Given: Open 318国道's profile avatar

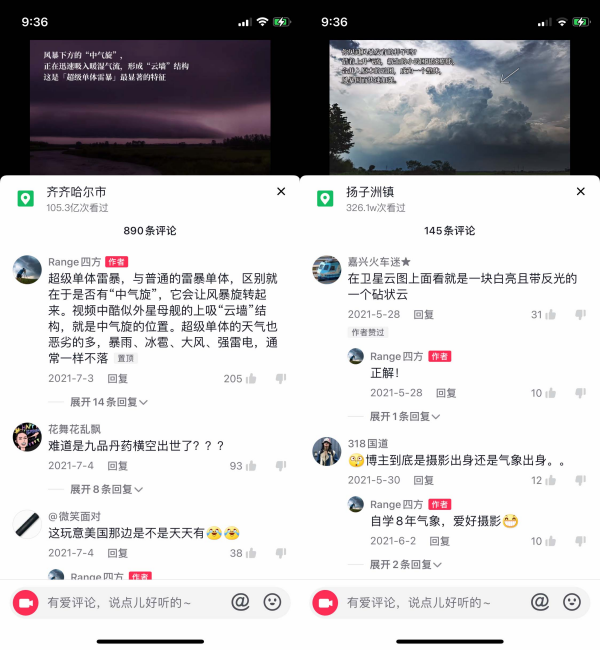Looking at the screenshot, I should 326,450.
